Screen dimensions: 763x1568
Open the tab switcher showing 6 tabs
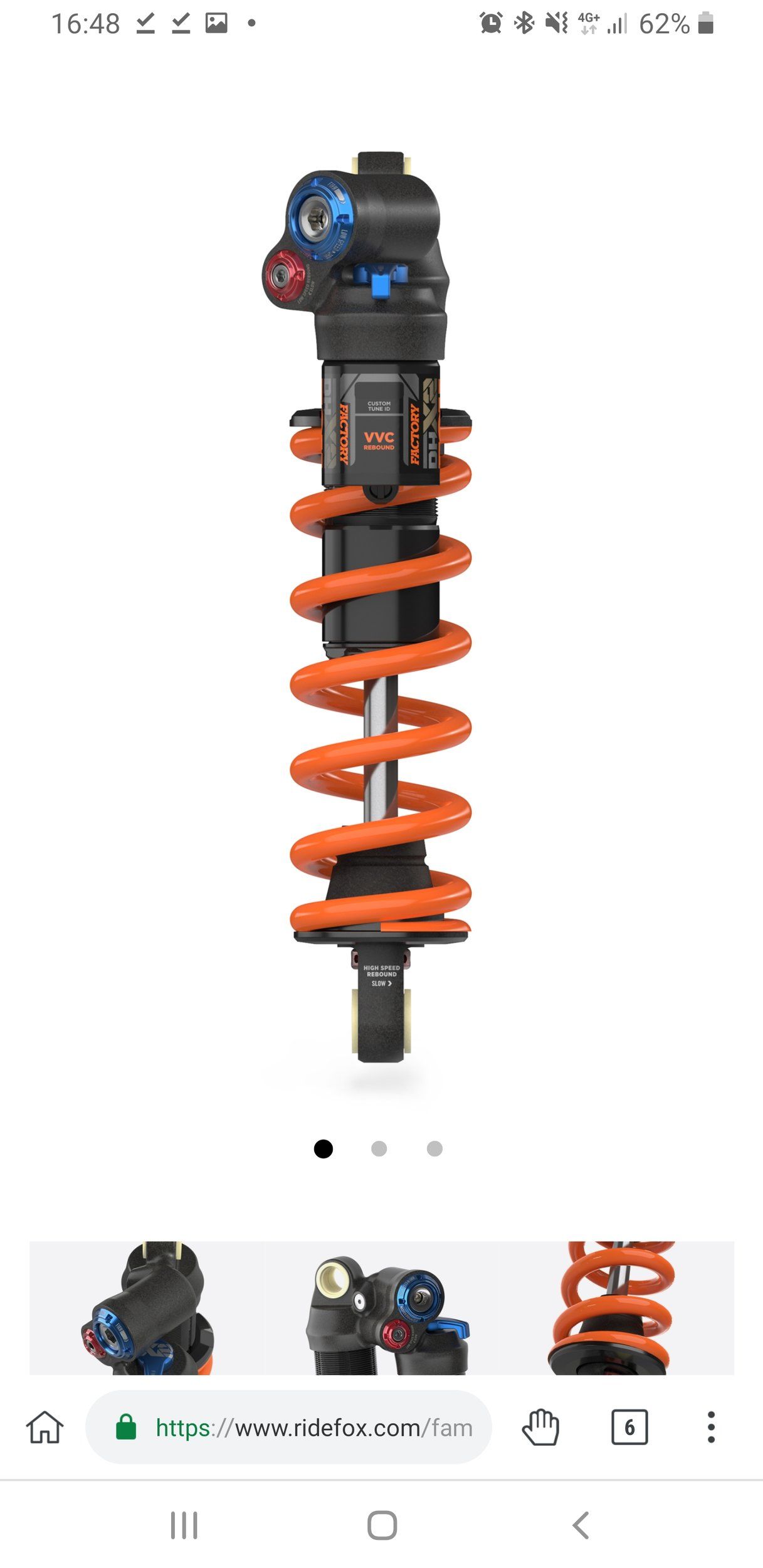tap(629, 1428)
